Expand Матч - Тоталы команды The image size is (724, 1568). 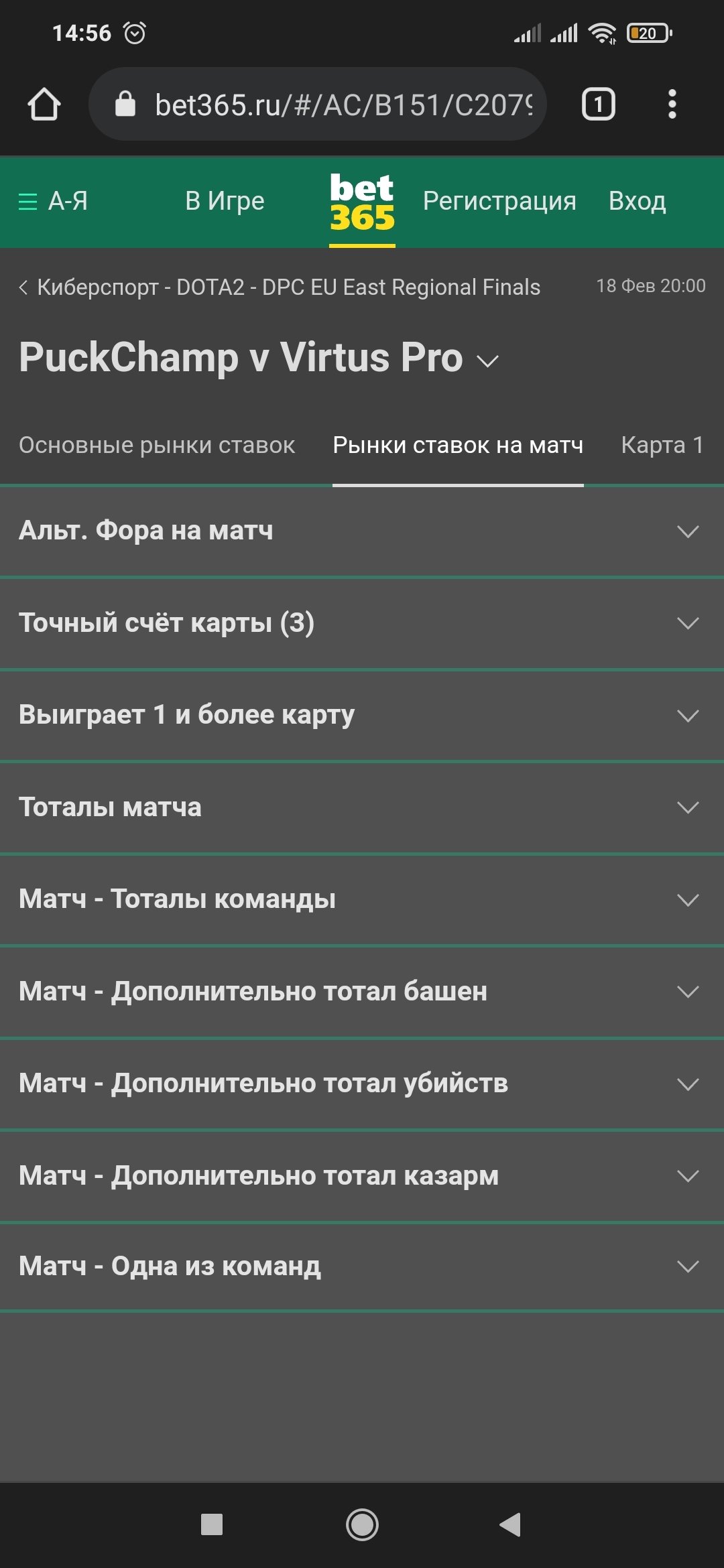click(362, 899)
